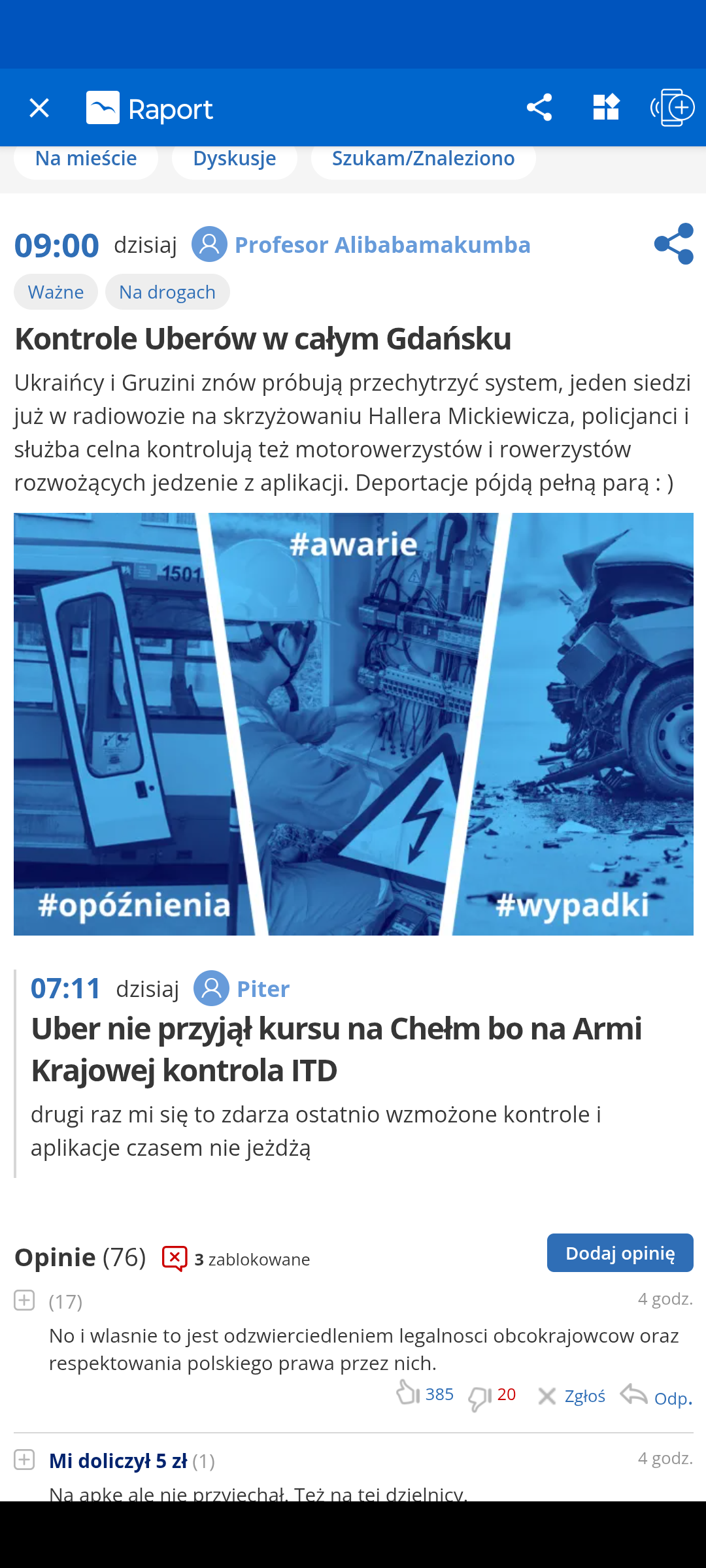Share the Kontrole Uberów report
Viewport: 706px width, 1568px height.
[x=673, y=244]
